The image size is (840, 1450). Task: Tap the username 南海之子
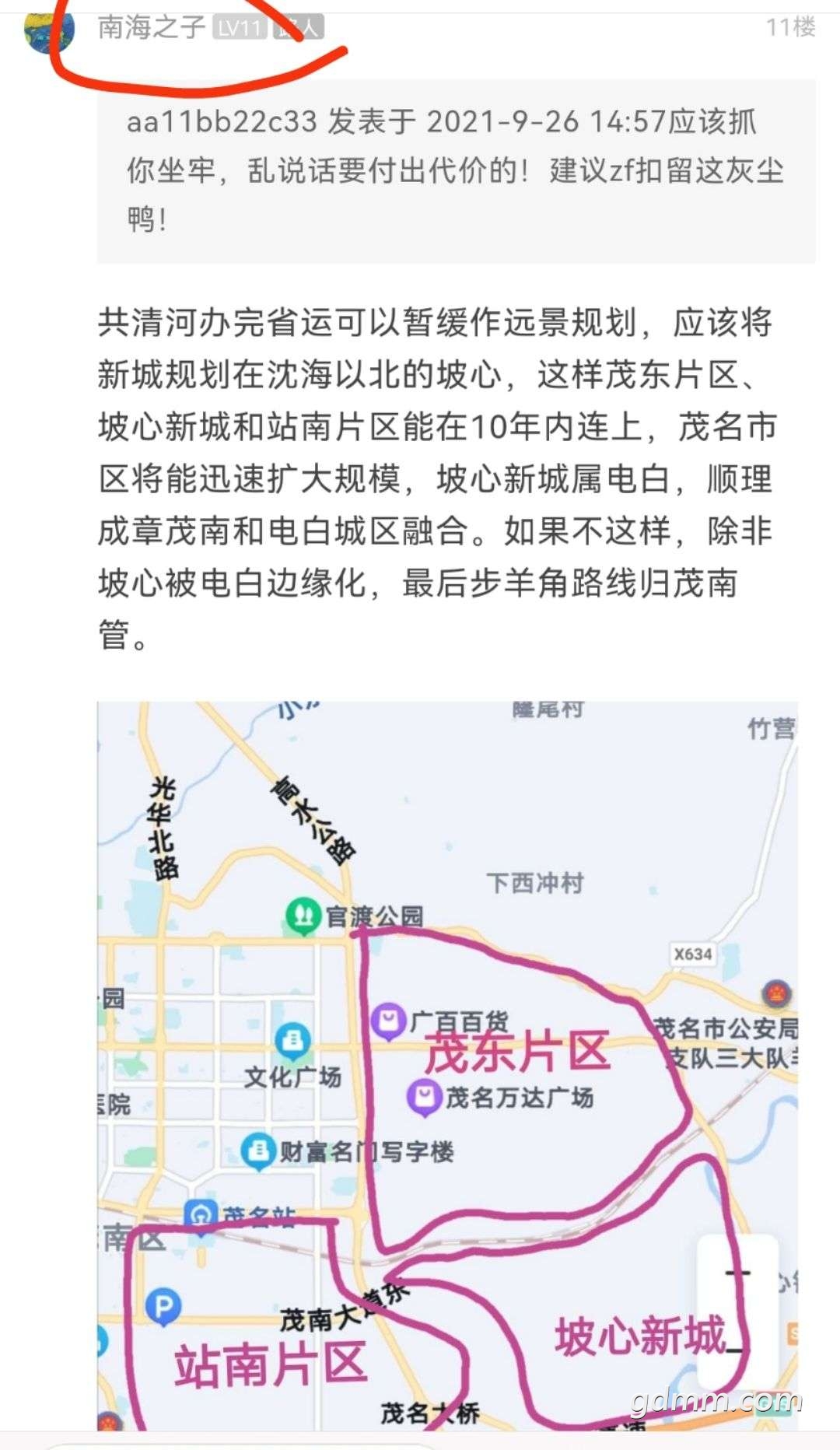(x=151, y=27)
